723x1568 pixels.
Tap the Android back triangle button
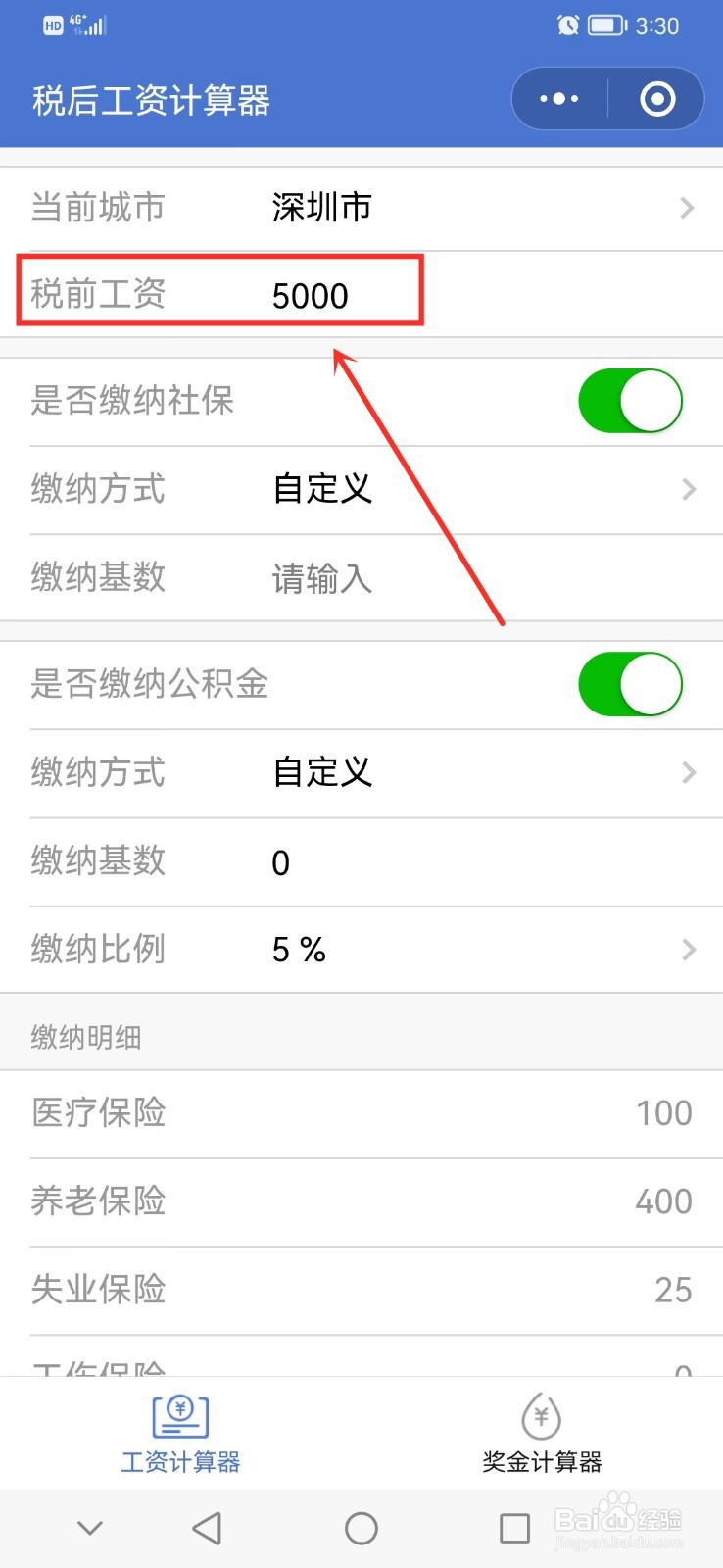tap(207, 1528)
